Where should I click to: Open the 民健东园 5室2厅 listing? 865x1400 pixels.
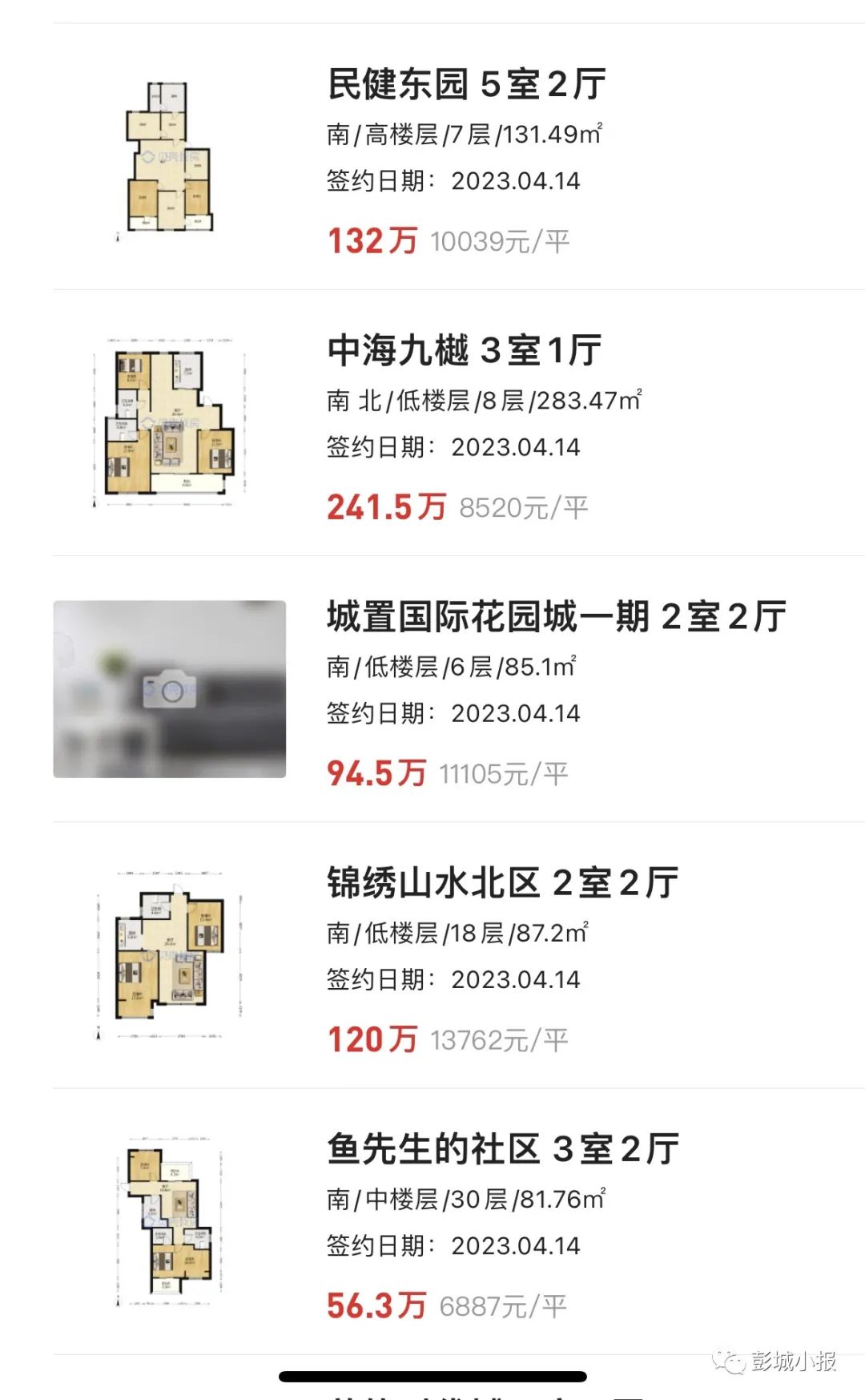coord(459,157)
